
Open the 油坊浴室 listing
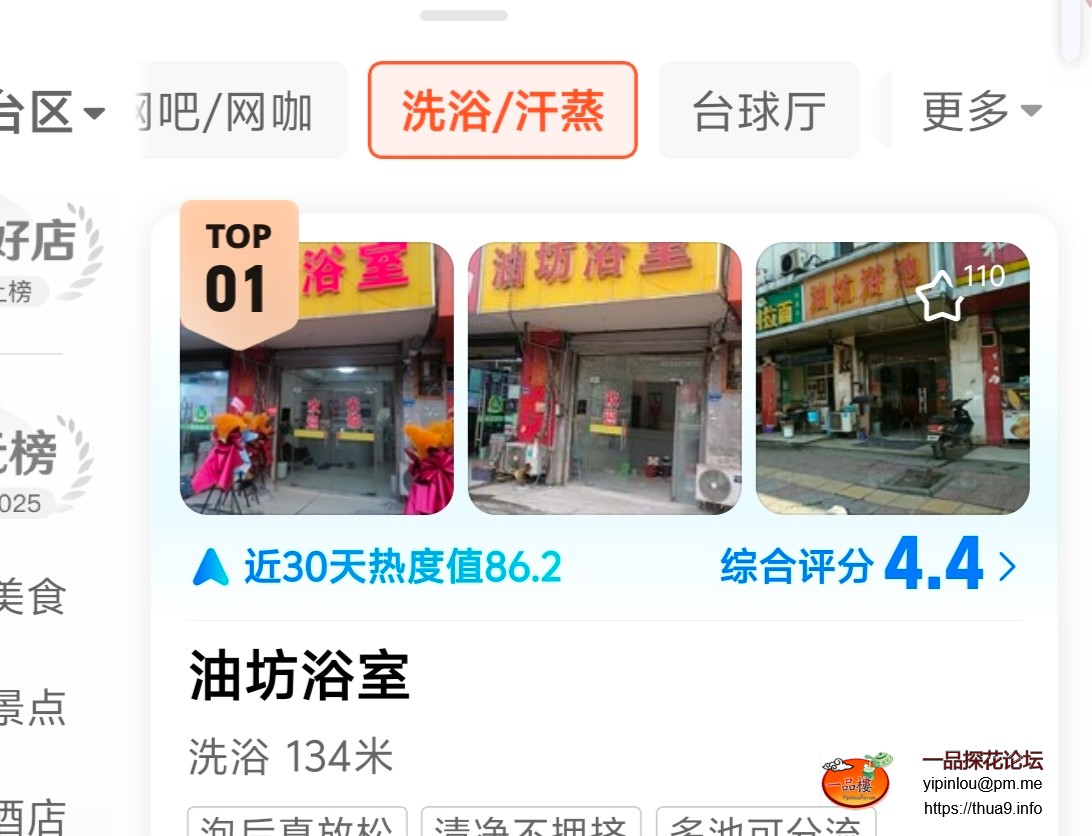300,678
